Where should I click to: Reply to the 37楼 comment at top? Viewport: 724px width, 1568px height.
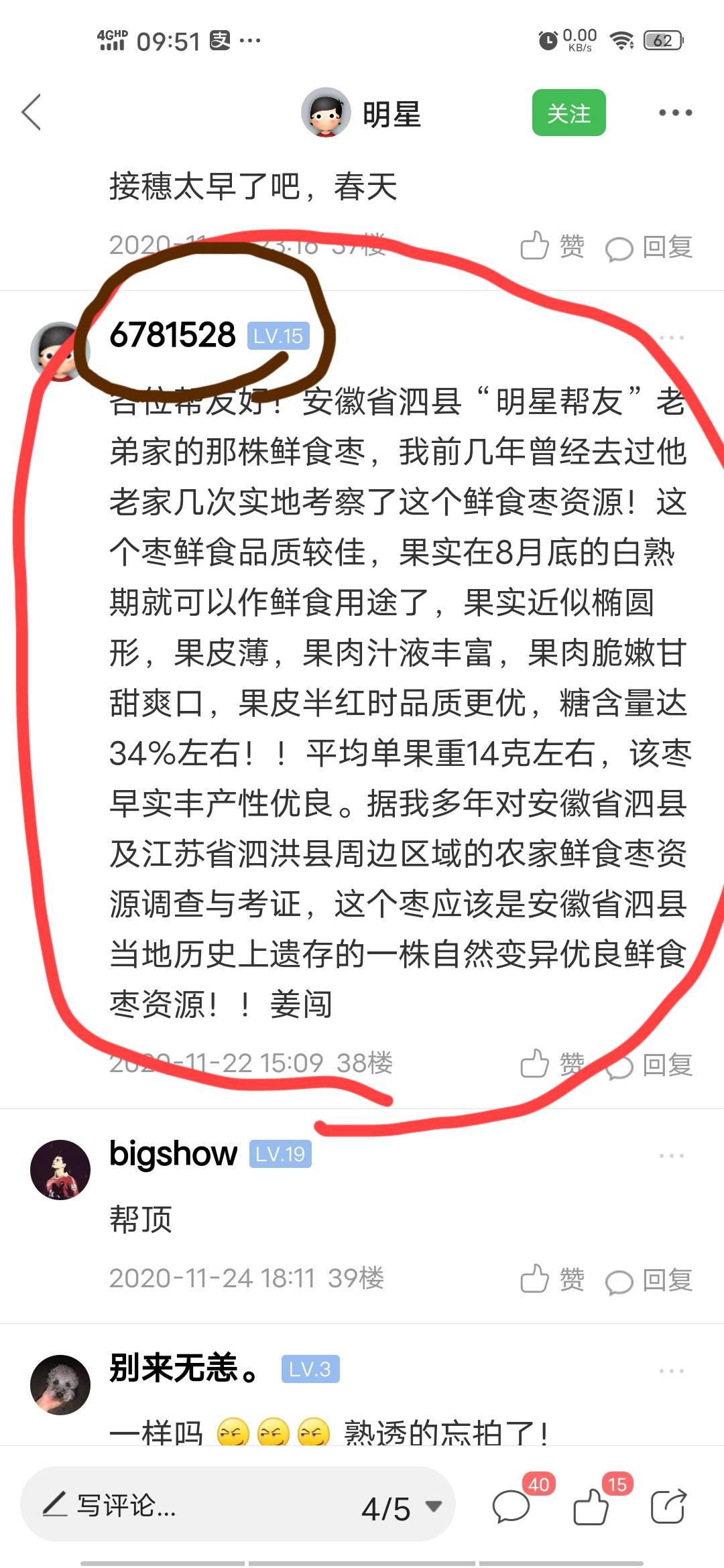pos(649,247)
